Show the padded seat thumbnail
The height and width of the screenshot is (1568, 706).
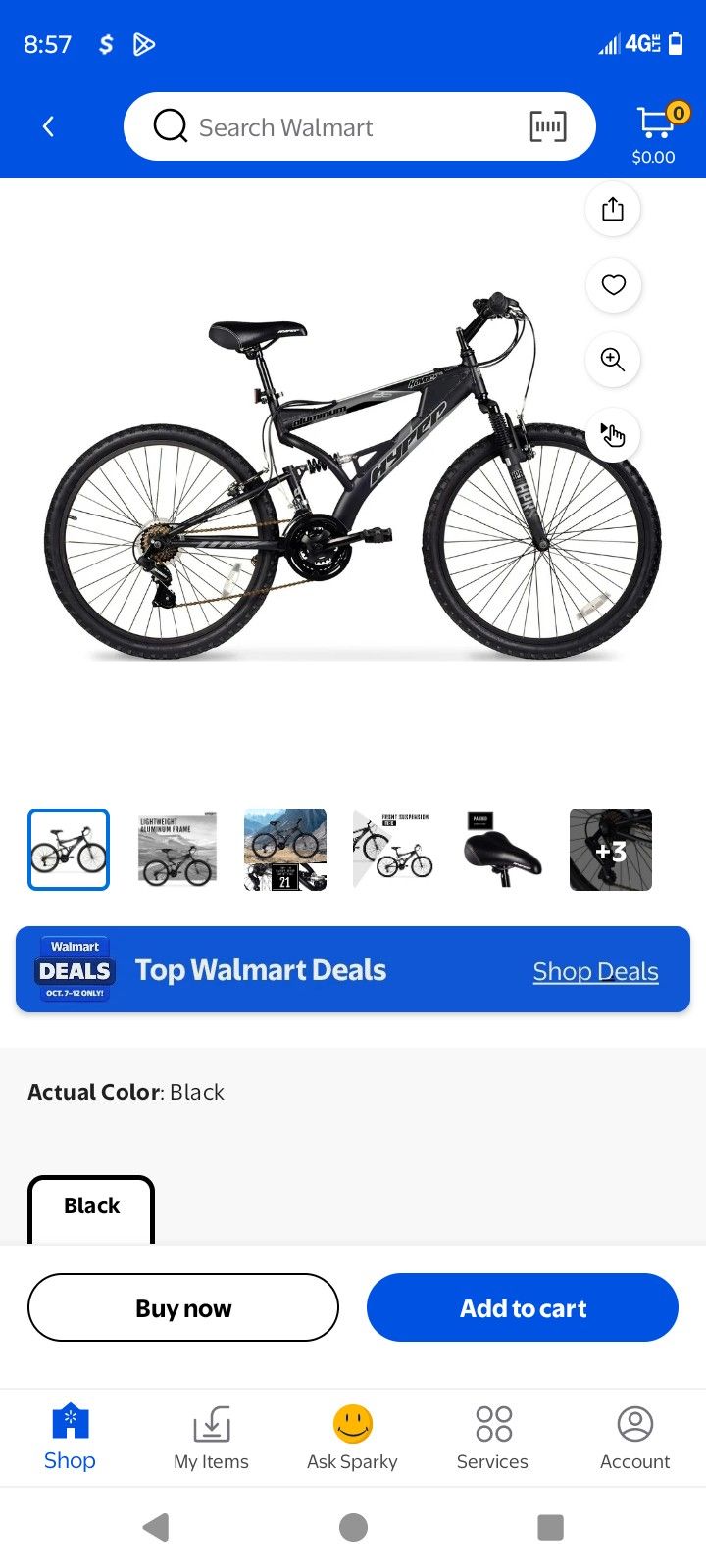(502, 850)
